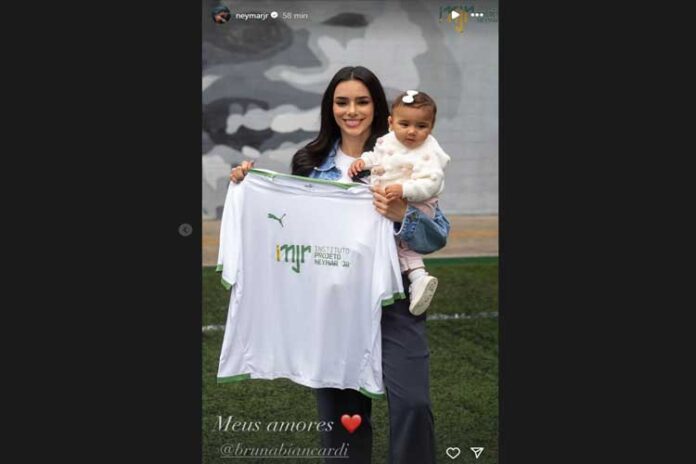View neymarjr's profile picture
Screen dimensions: 696x464
(x=221, y=15)
